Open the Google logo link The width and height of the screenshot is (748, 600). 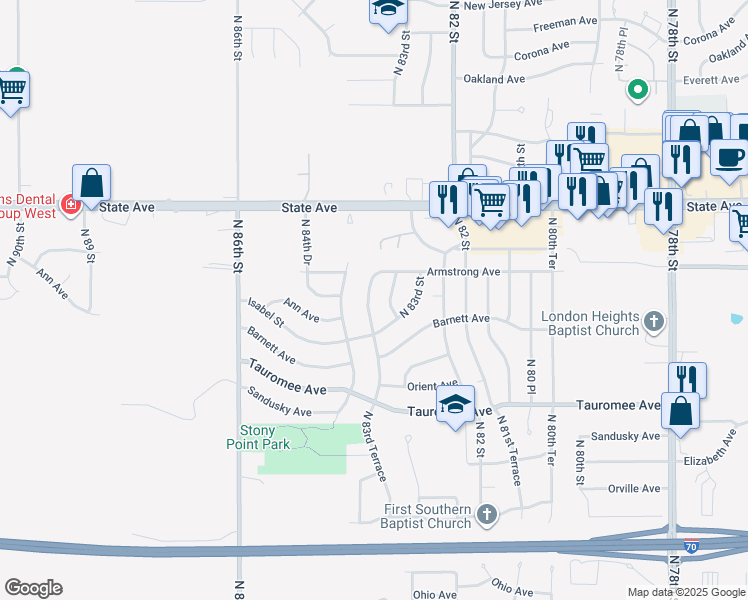[33, 588]
